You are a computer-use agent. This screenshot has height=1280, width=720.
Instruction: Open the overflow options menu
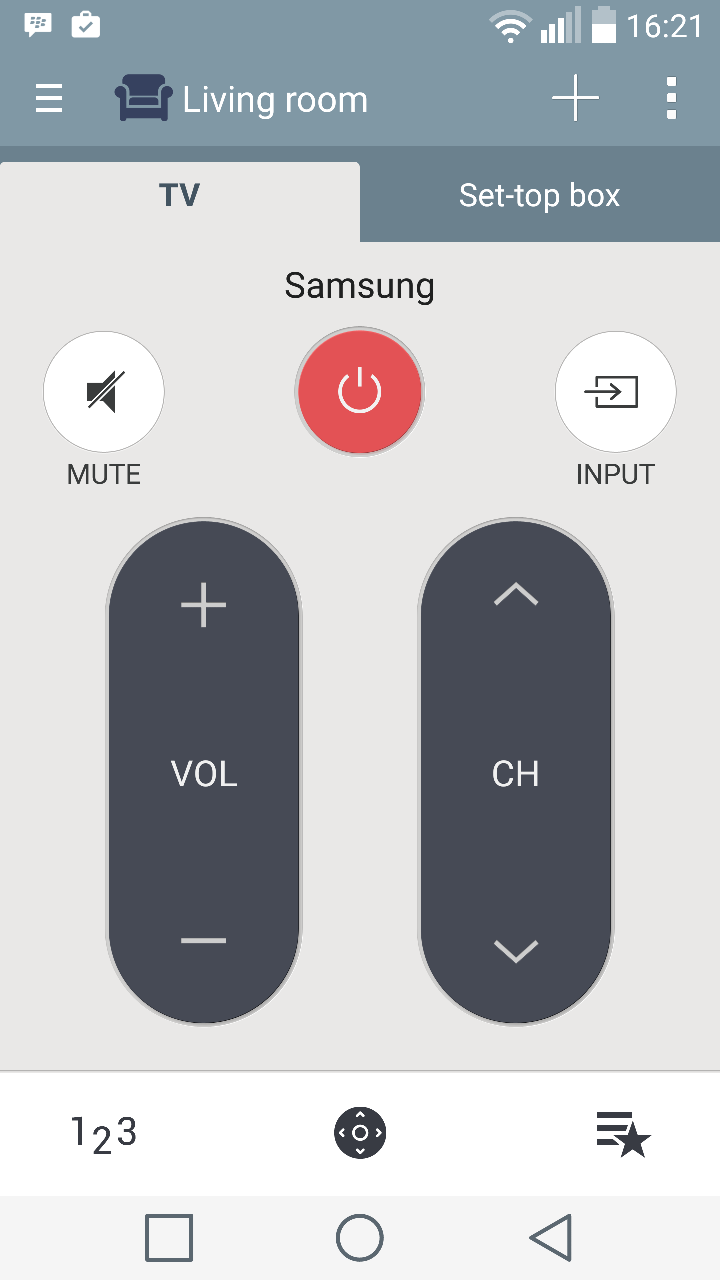click(x=671, y=99)
